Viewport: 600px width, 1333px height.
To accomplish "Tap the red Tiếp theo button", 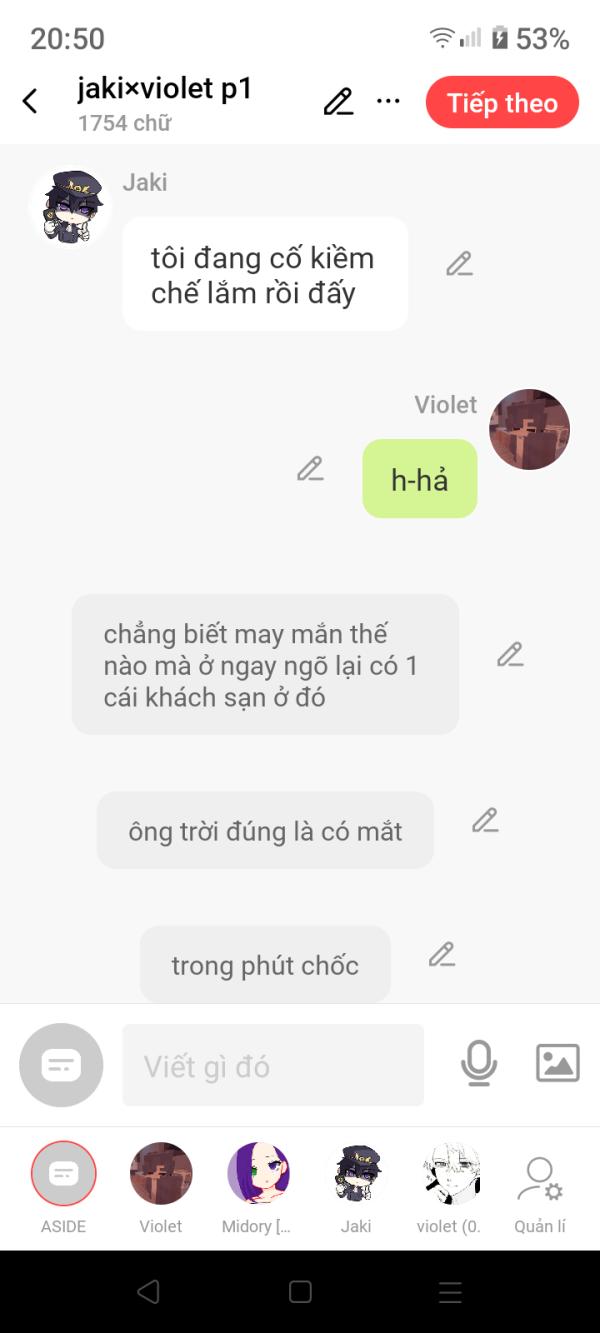I will (502, 103).
